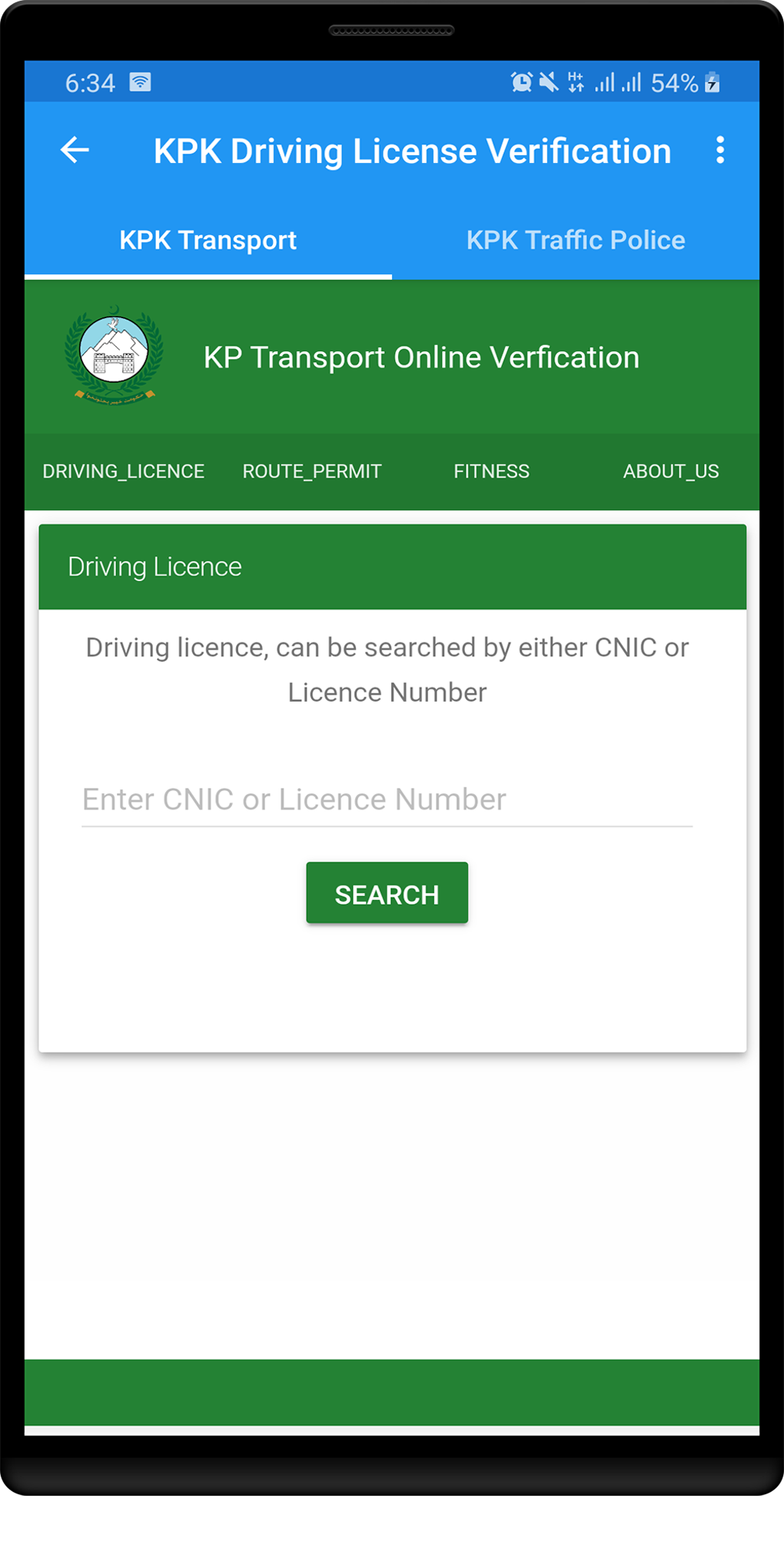
Task: Click the Enter CNIC or Licence Number field
Action: pos(387,799)
